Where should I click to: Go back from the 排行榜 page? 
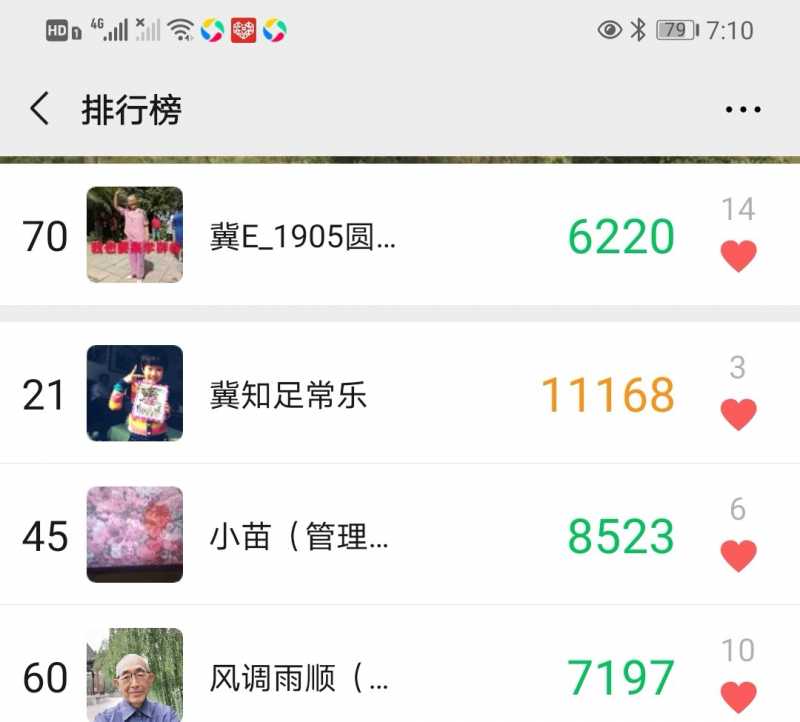(40, 109)
